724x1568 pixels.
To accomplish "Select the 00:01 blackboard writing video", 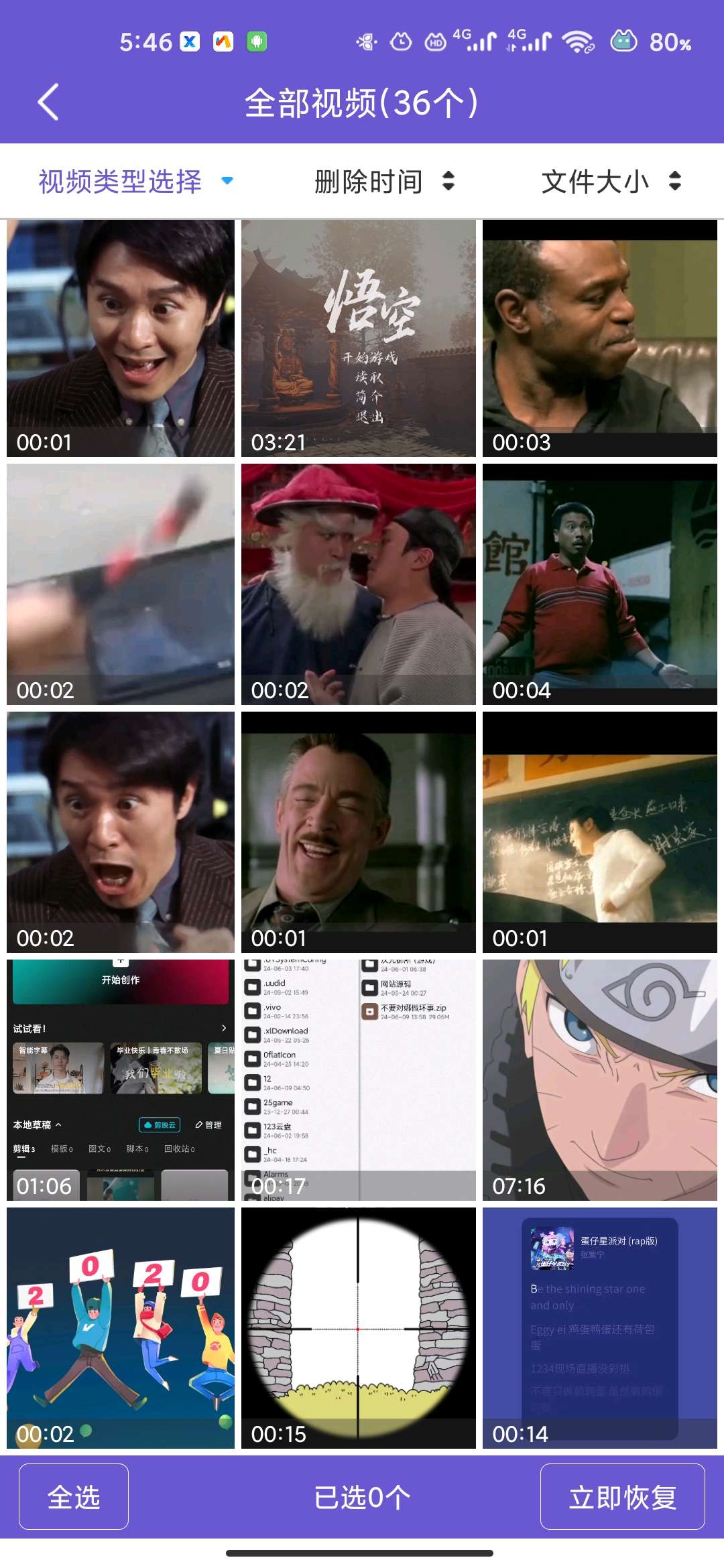I will click(599, 832).
